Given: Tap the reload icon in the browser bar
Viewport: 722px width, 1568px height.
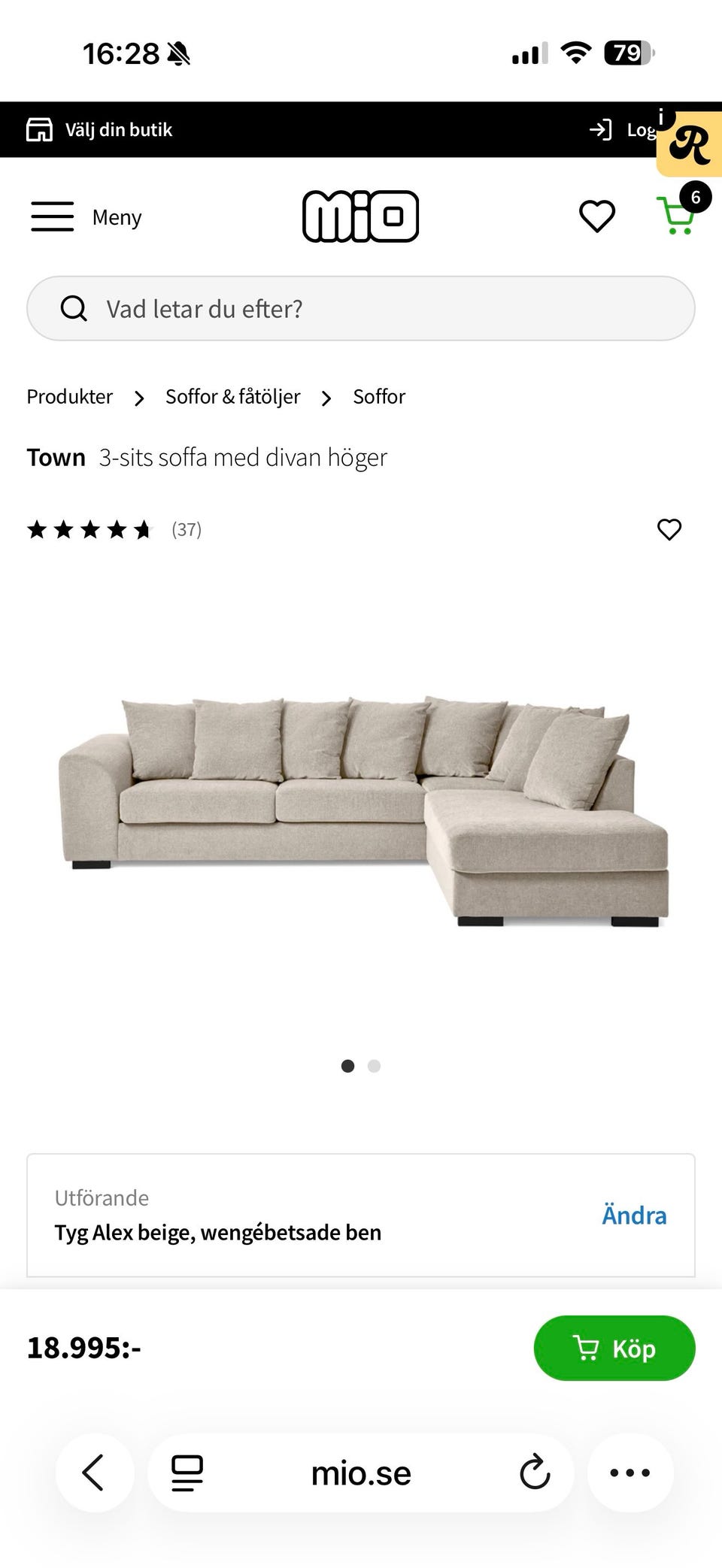Looking at the screenshot, I should (534, 1473).
